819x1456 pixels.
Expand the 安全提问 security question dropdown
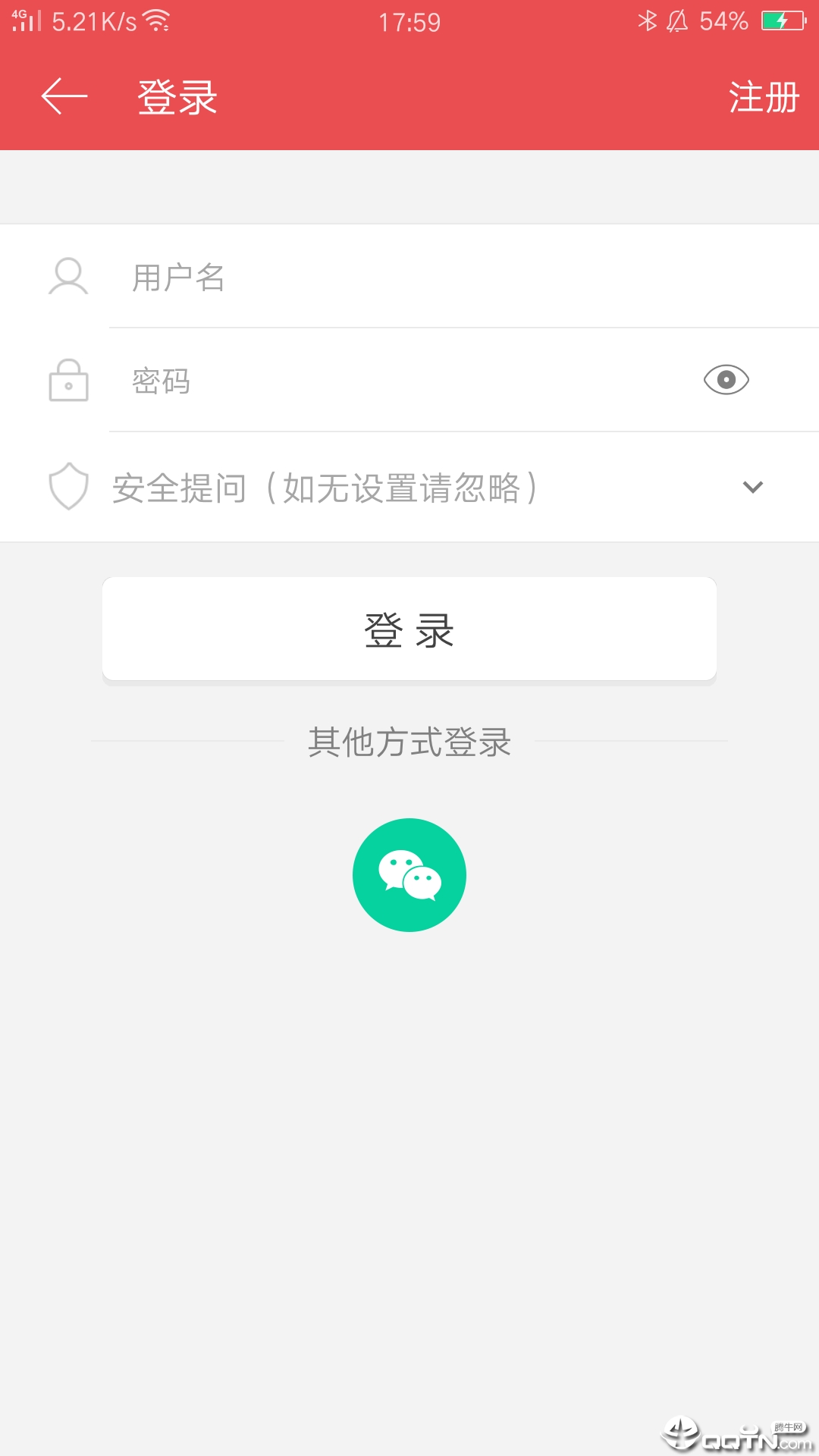pos(409,488)
